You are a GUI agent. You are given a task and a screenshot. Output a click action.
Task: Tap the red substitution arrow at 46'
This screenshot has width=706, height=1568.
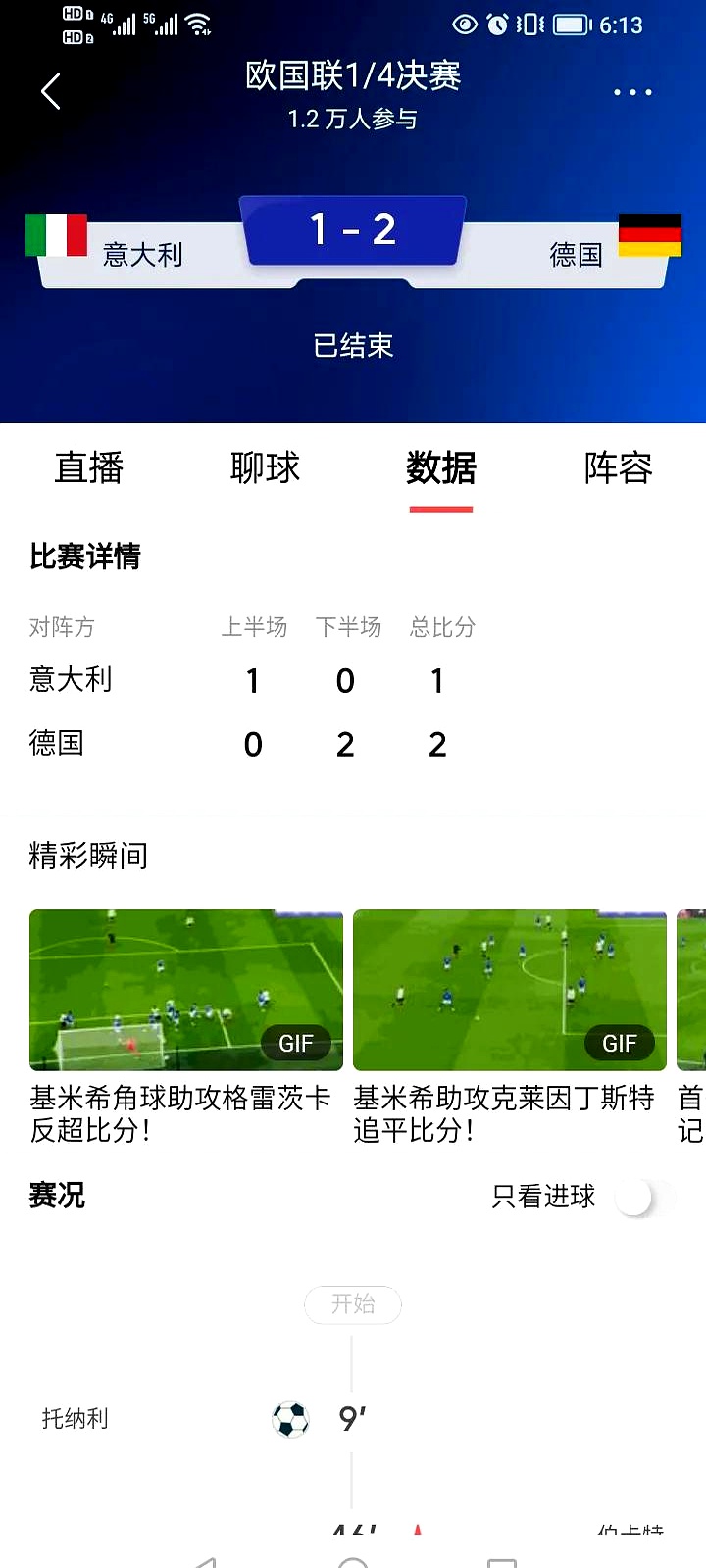coord(418,1531)
